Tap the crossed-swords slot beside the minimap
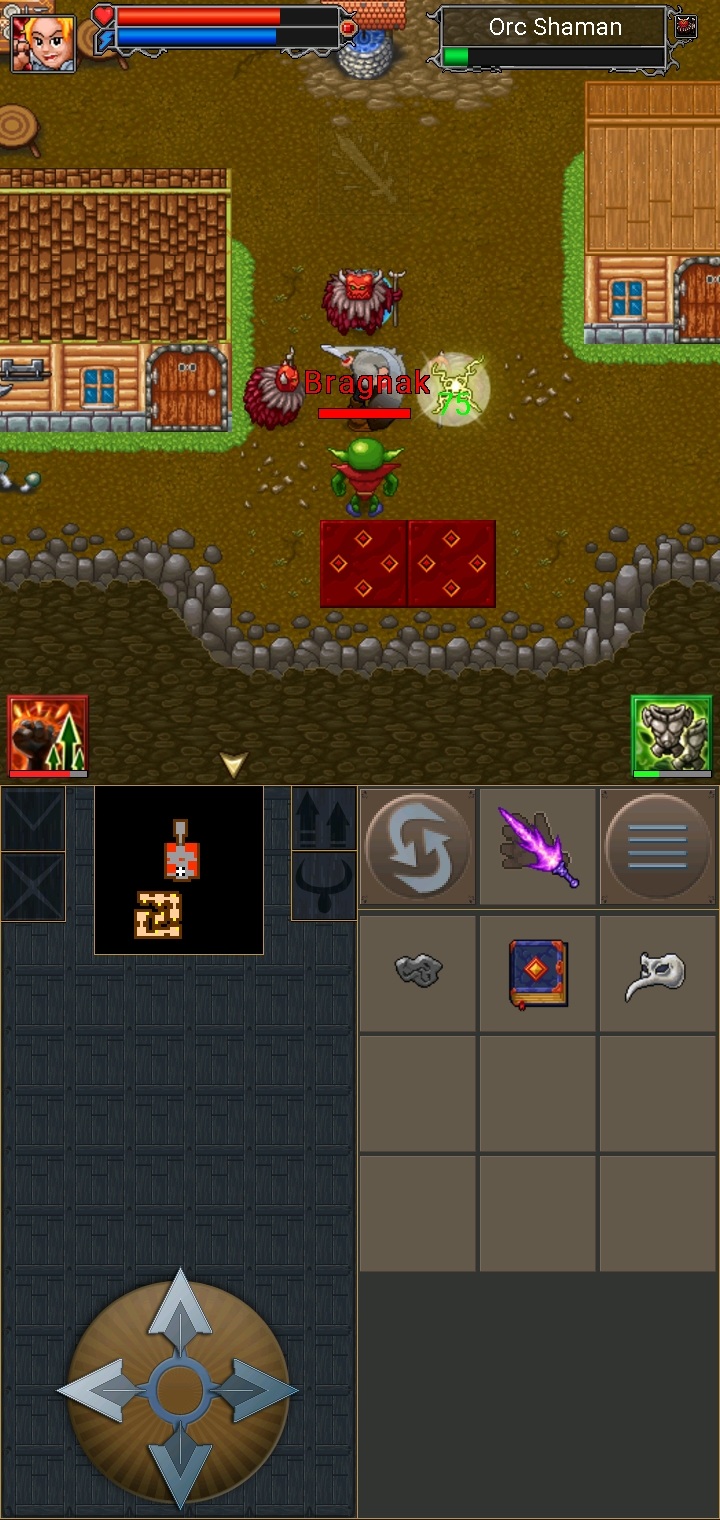 click(x=33, y=886)
